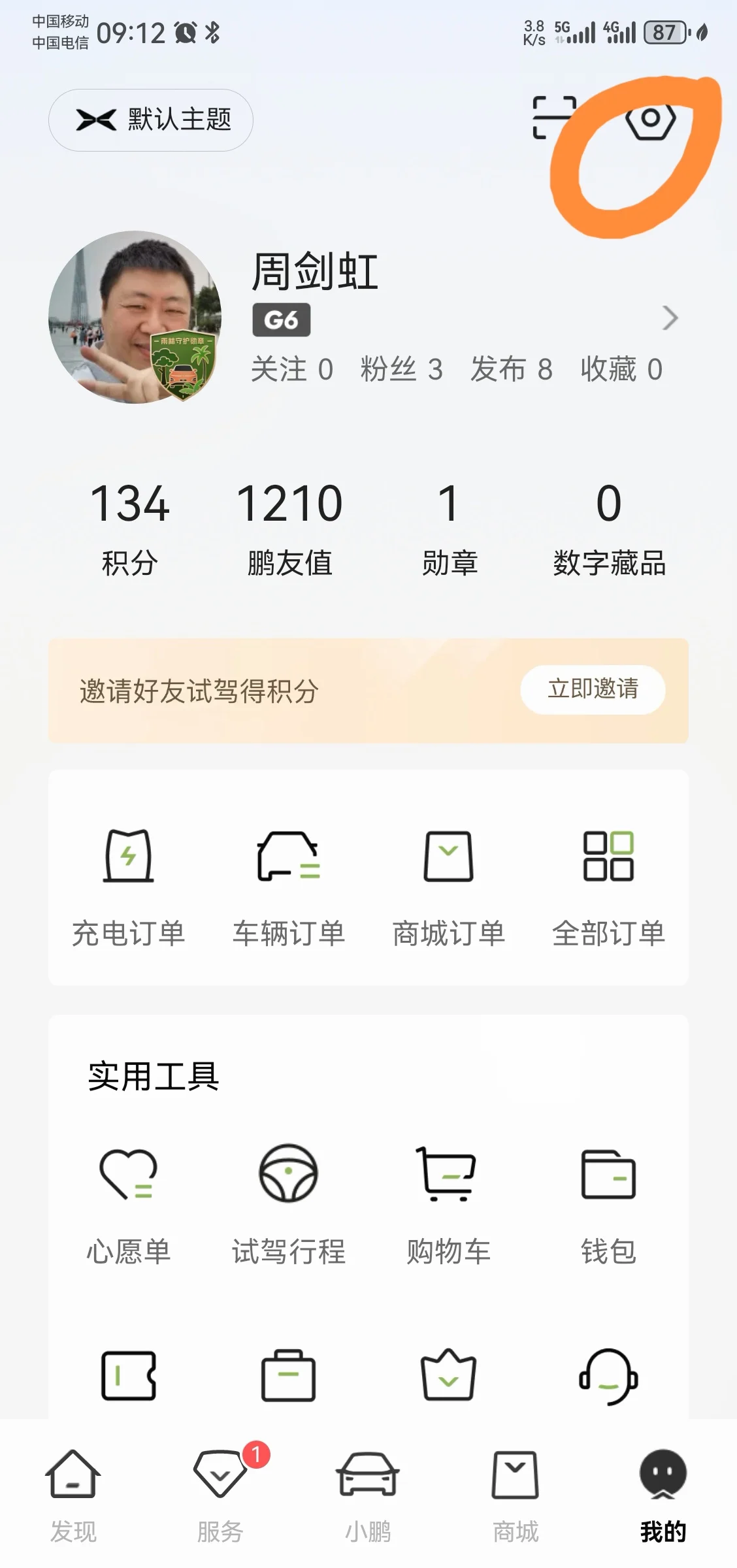Image resolution: width=737 pixels, height=1568 pixels.
Task: Open profile details via the chevron arrow
Action: (670, 318)
